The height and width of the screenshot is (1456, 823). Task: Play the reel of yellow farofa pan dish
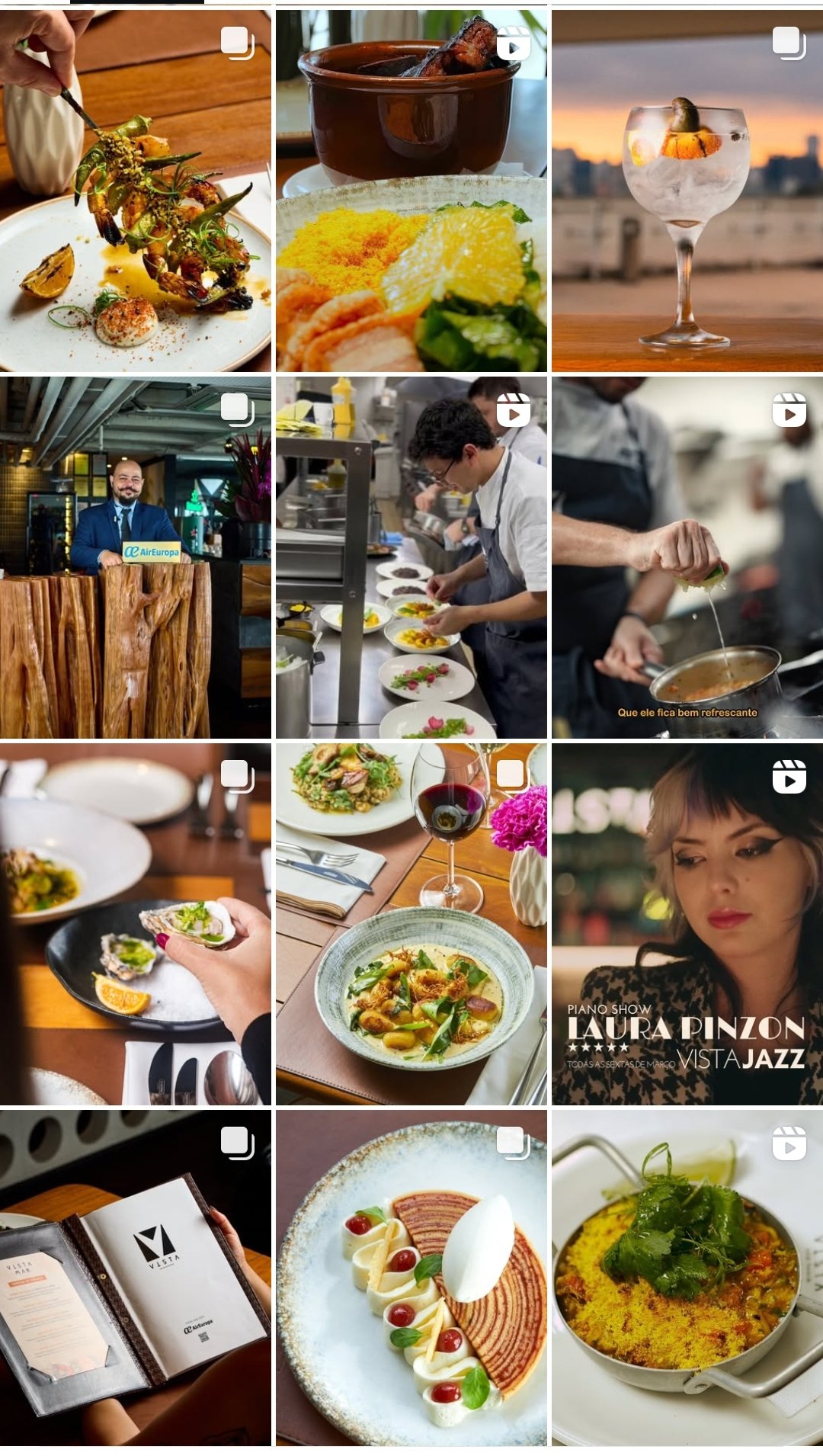click(x=687, y=1278)
